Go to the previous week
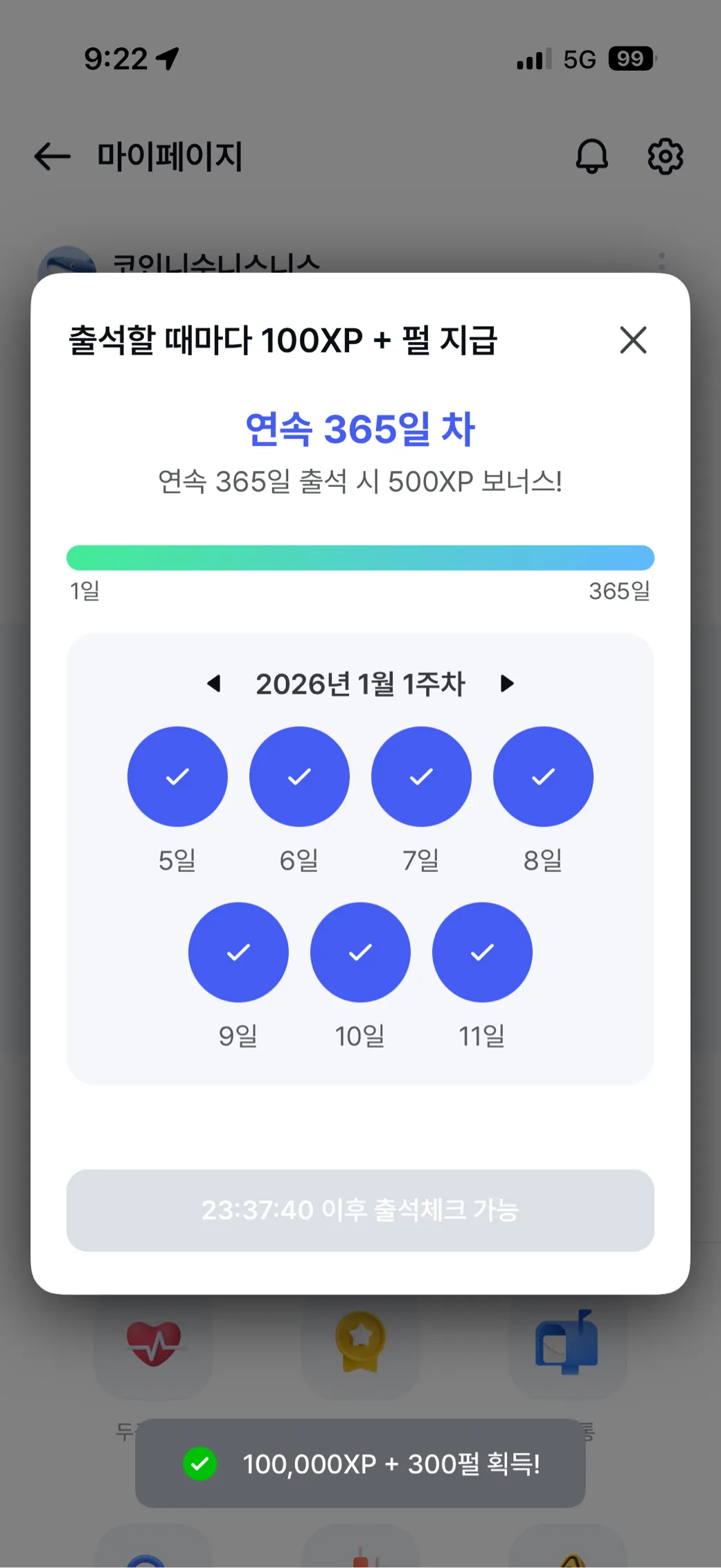The width and height of the screenshot is (721, 1568). (214, 684)
